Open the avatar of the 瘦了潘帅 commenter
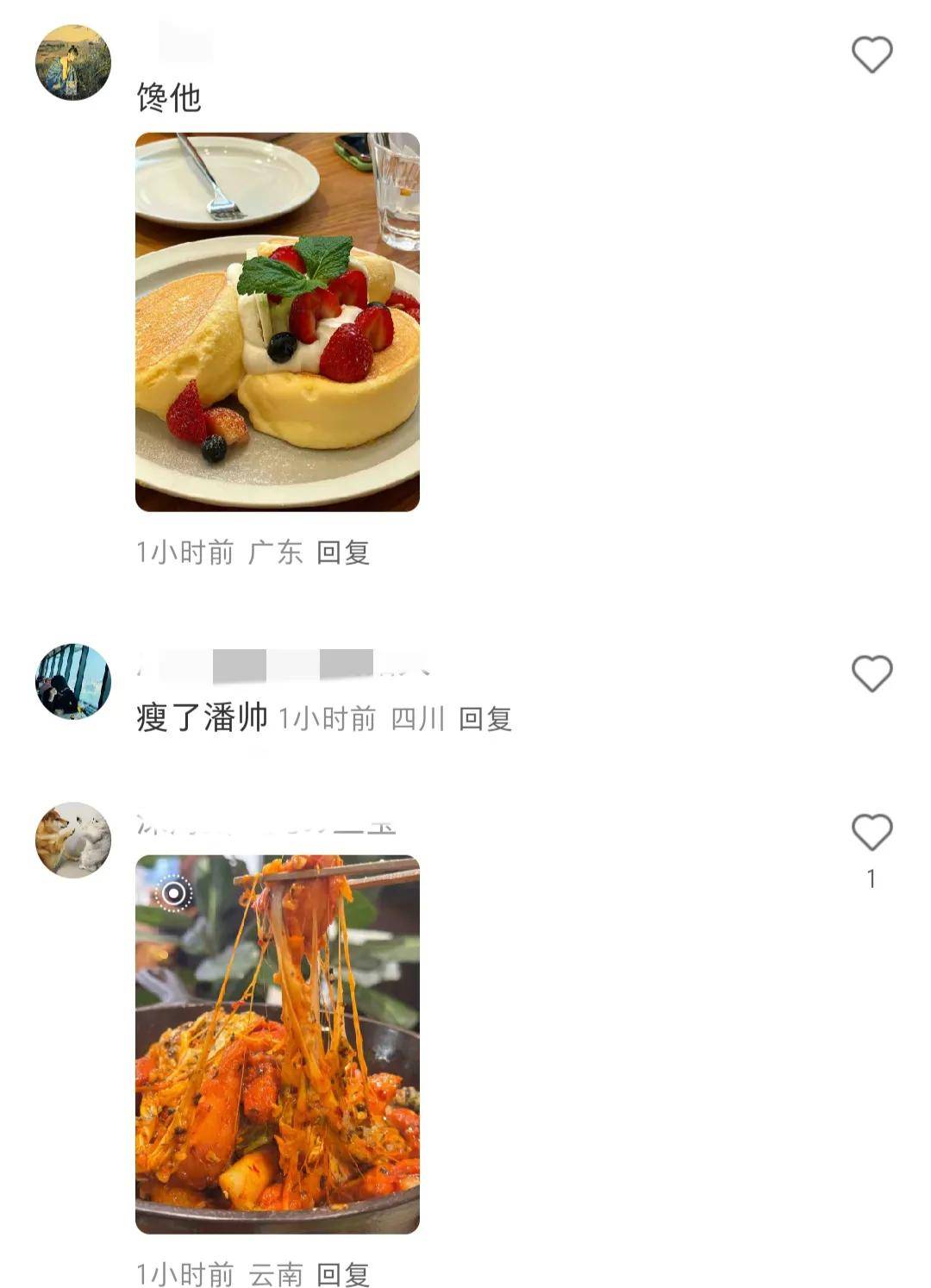This screenshot has width=931, height=1288. click(73, 681)
